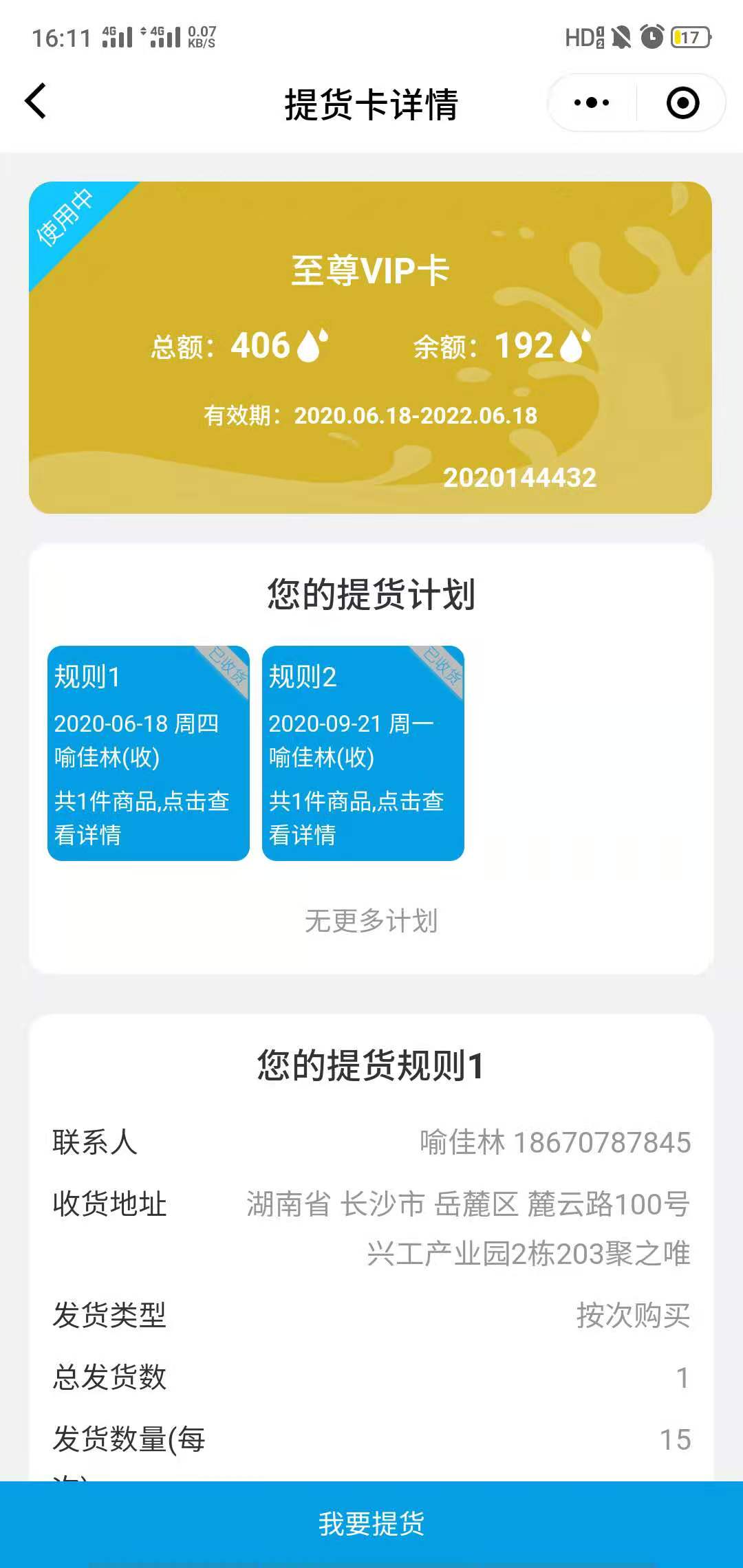743x1568 pixels.
Task: Tap the 我要提货 button
Action: 371,1524
